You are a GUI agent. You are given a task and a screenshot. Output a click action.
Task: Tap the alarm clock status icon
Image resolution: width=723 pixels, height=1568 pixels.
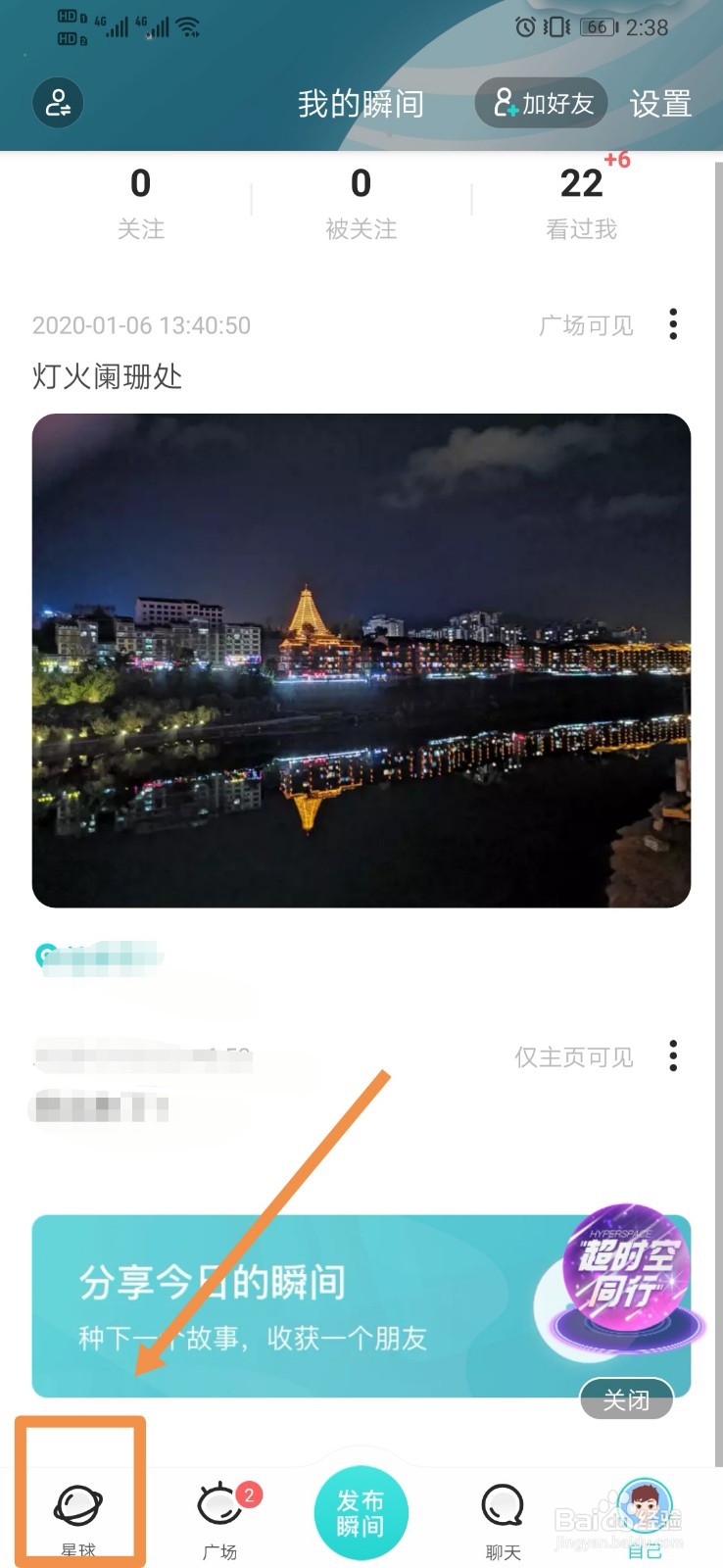pyautogui.click(x=523, y=27)
